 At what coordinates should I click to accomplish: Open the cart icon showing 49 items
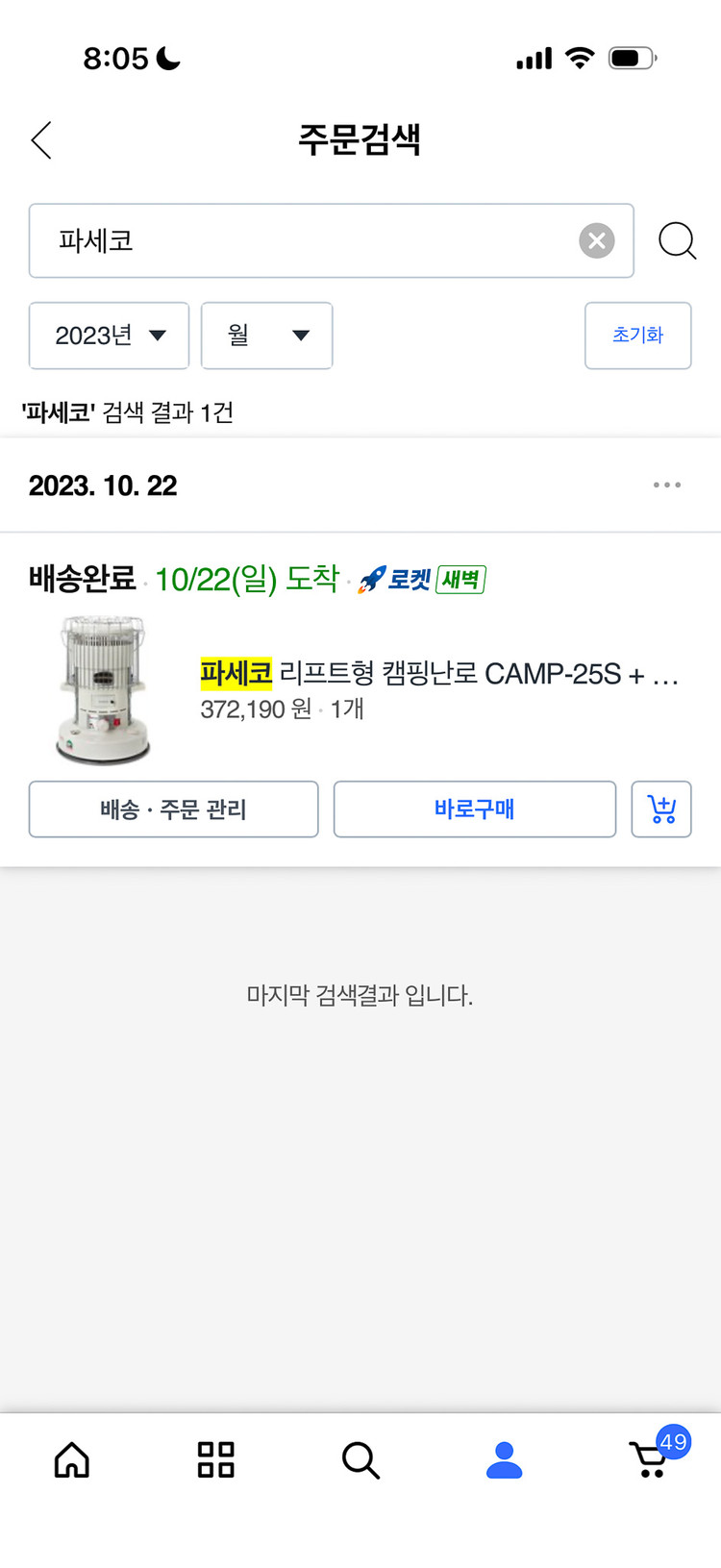(x=648, y=1459)
